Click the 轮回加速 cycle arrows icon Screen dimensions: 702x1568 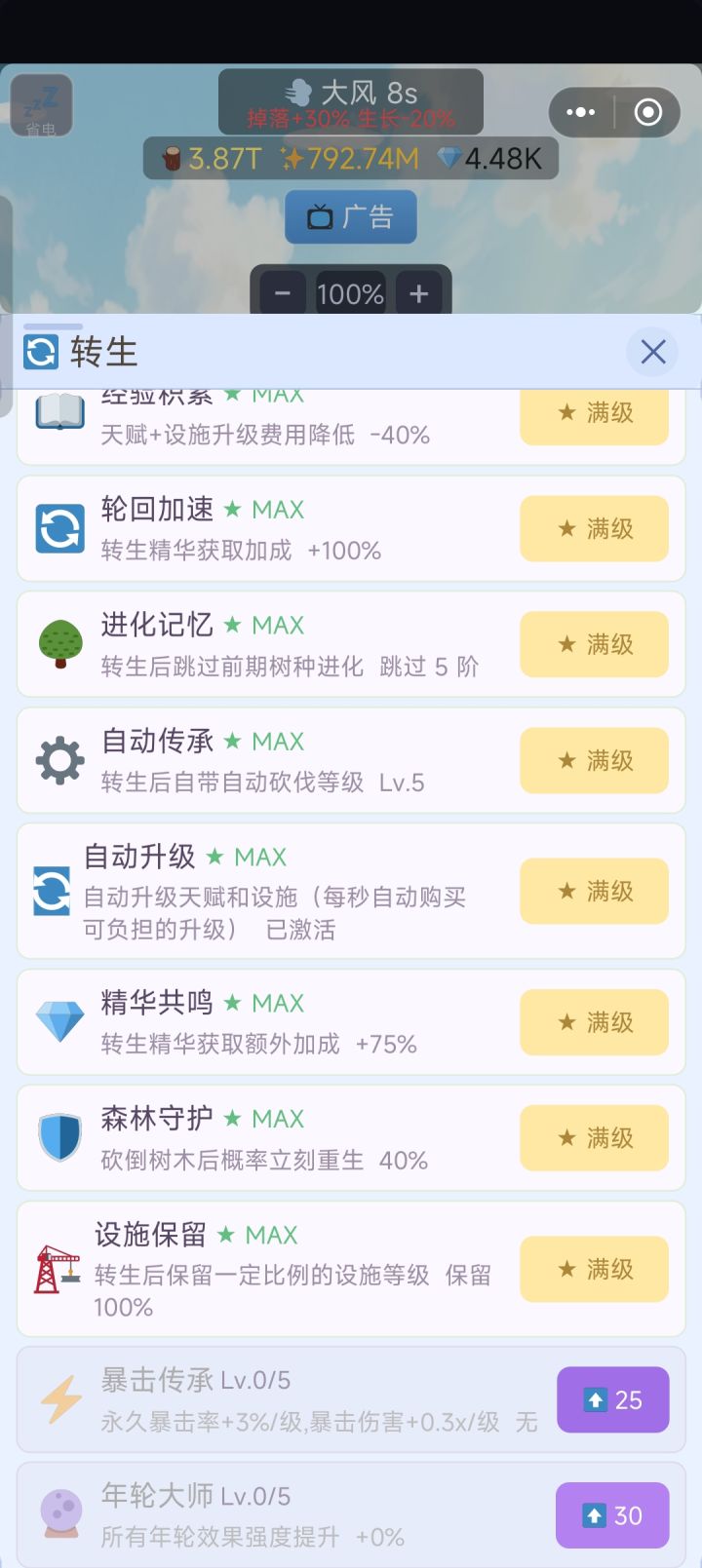59,528
